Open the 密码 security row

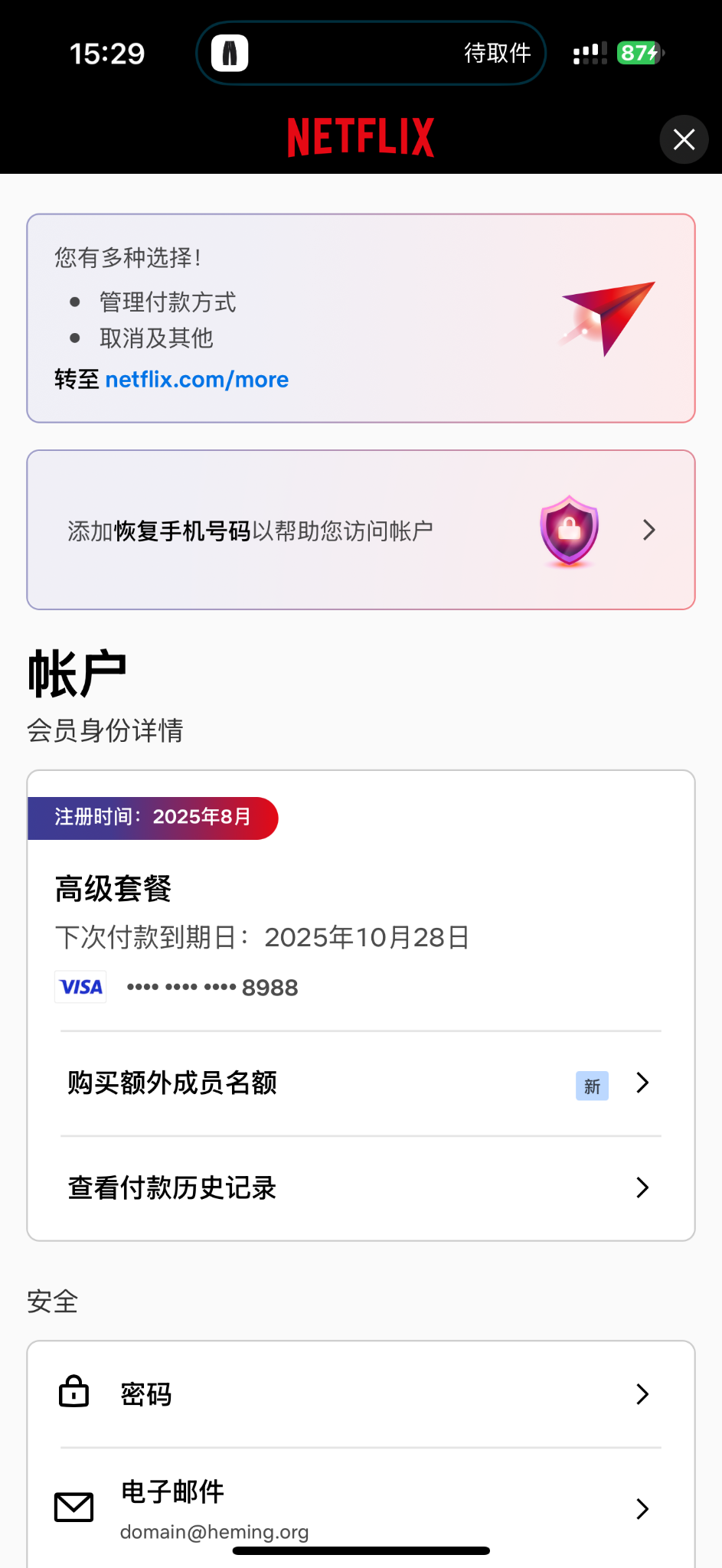click(360, 1394)
